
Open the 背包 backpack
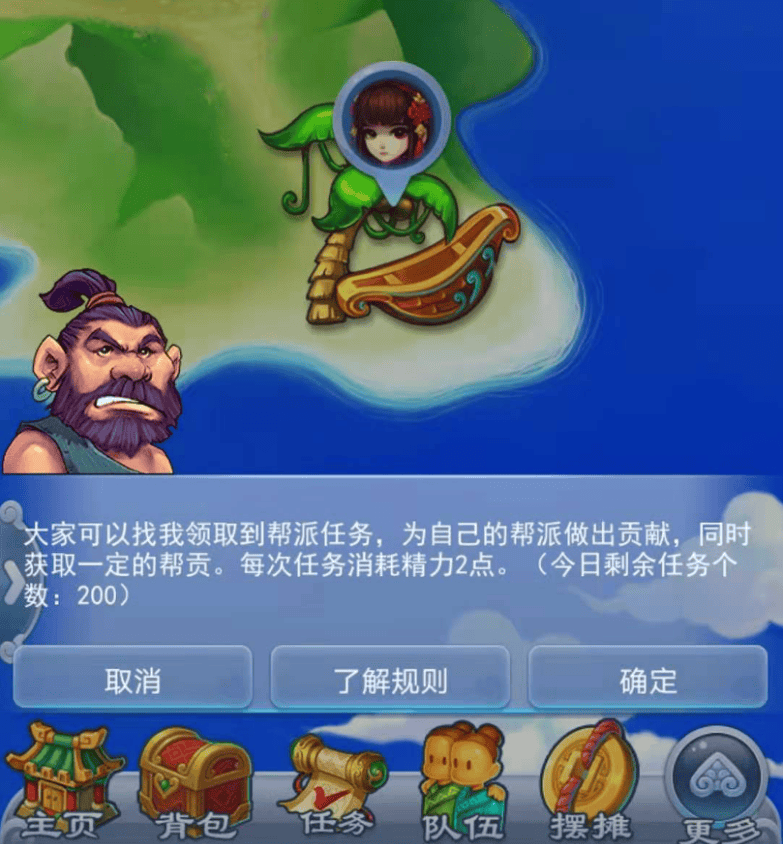pyautogui.click(x=195, y=785)
